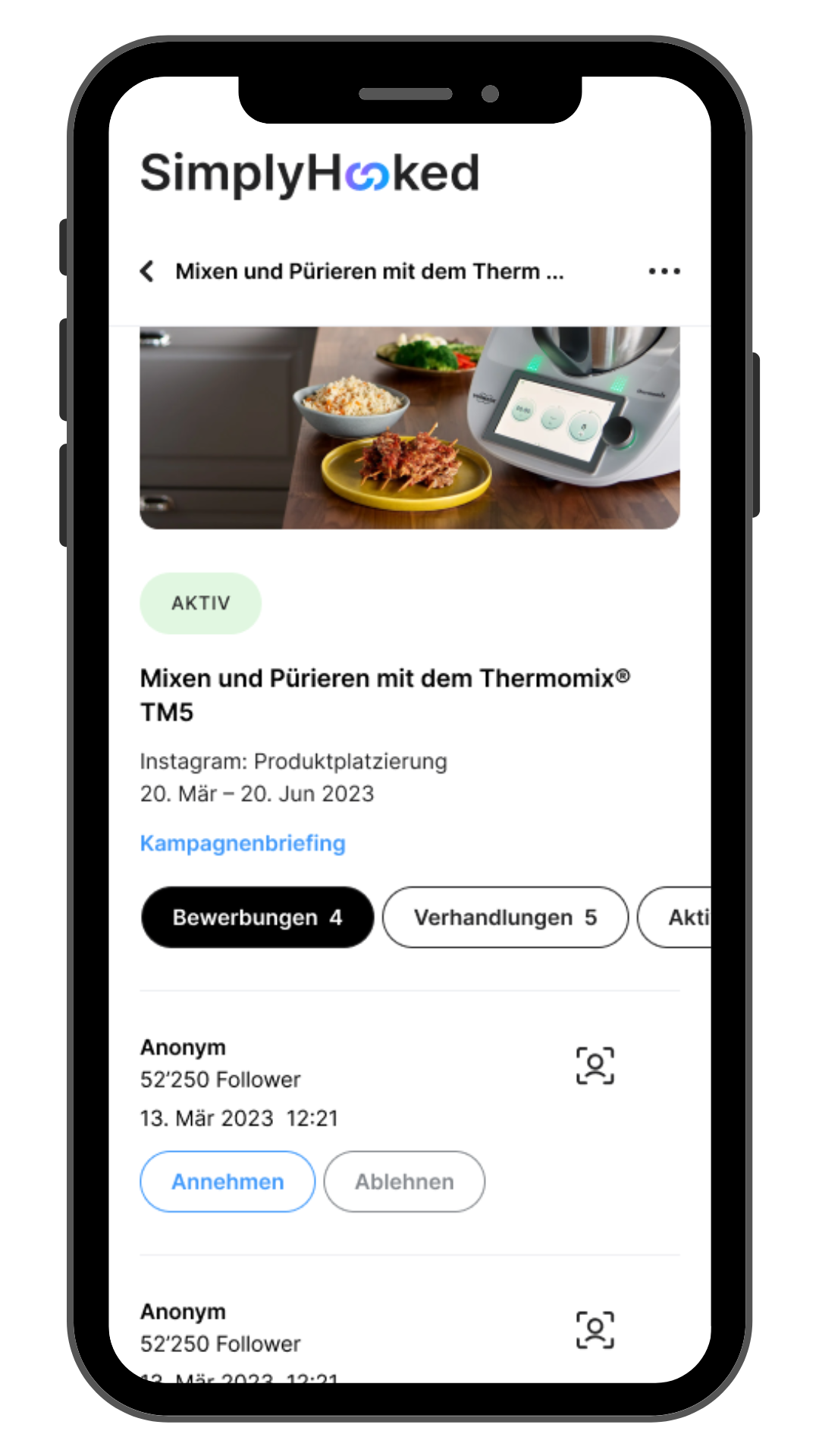
Task: Go back using the arrow
Action: [148, 271]
